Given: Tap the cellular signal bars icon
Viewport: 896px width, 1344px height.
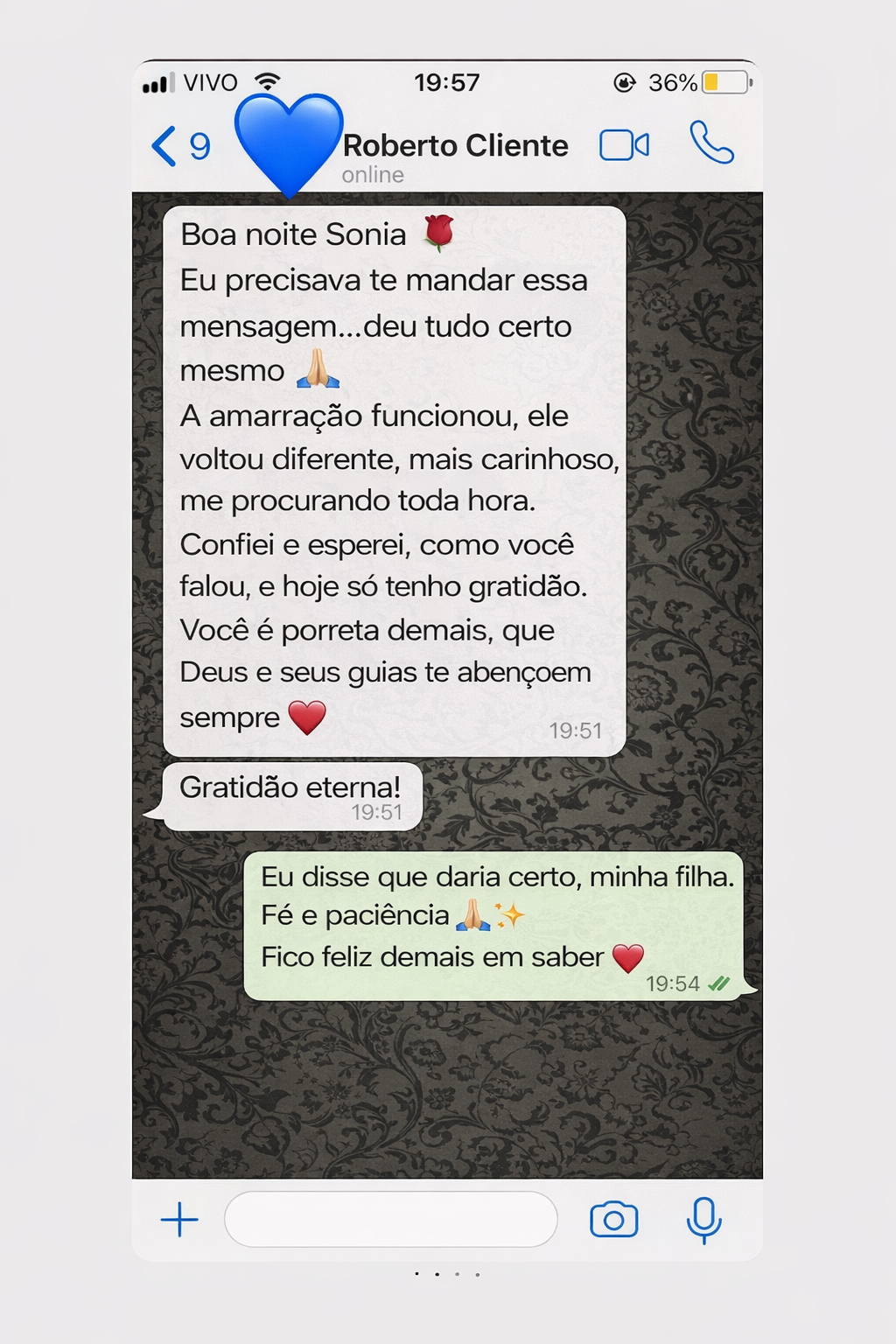Looking at the screenshot, I should point(157,81).
